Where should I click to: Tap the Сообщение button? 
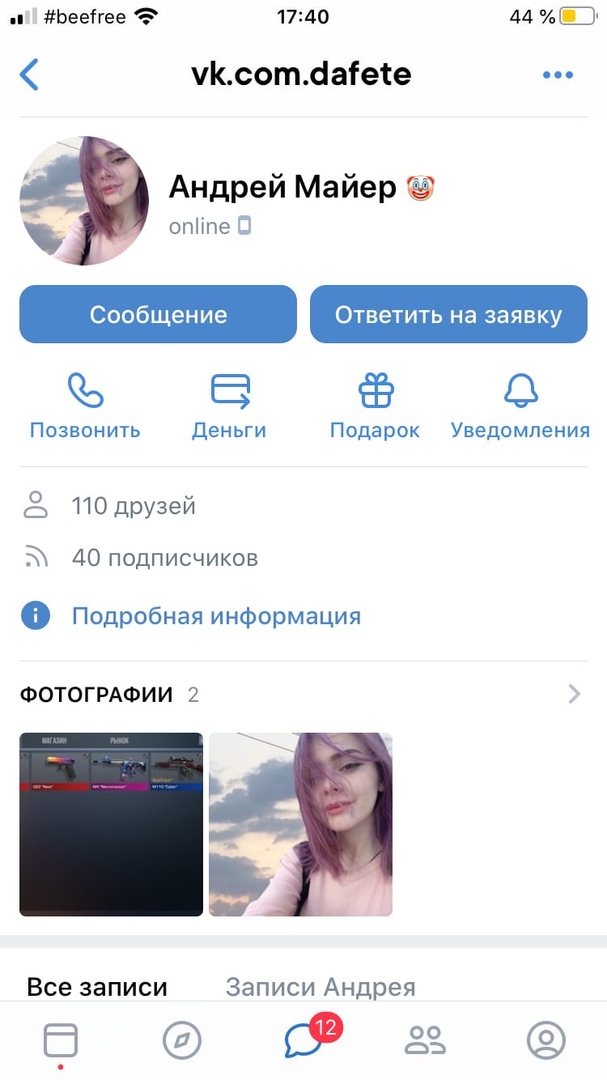(158, 315)
